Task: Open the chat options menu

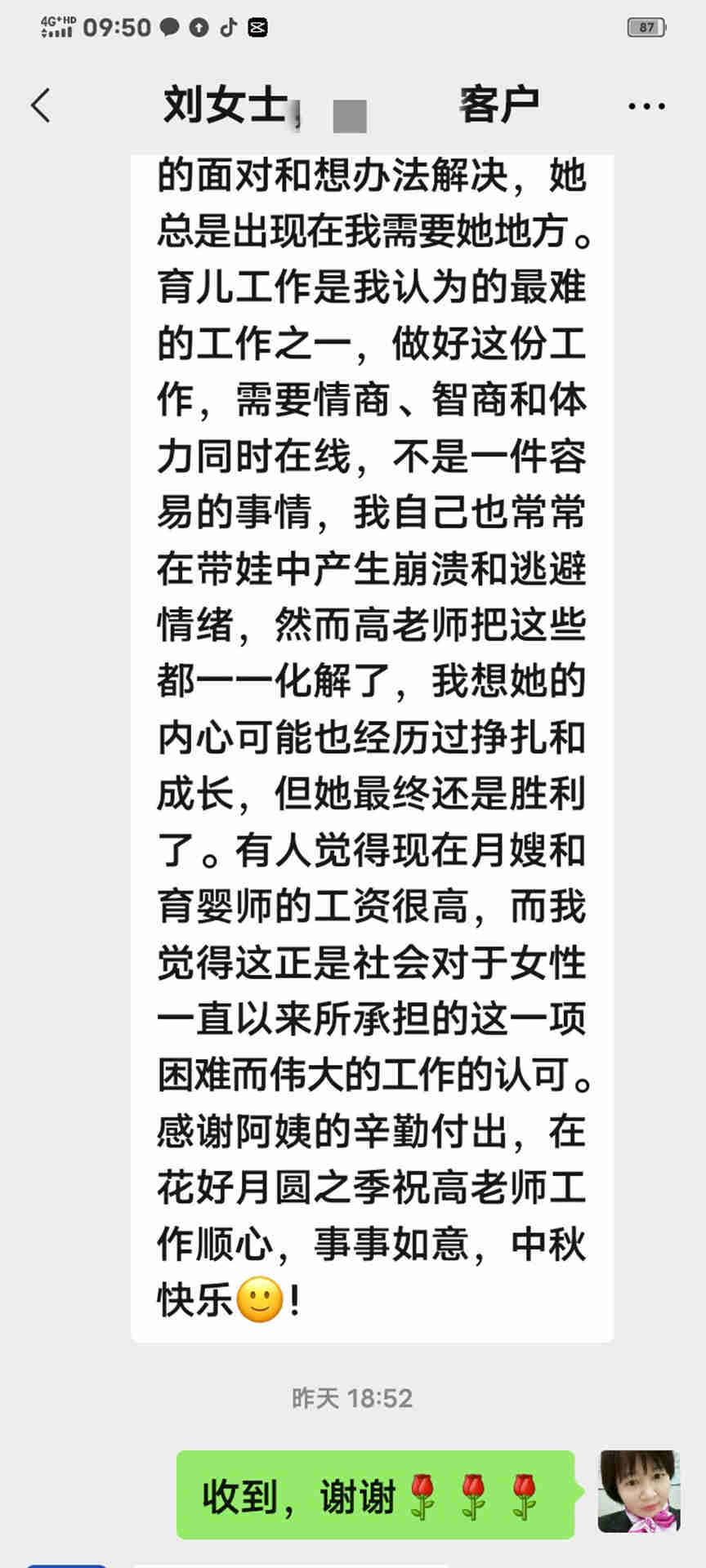Action: click(646, 106)
